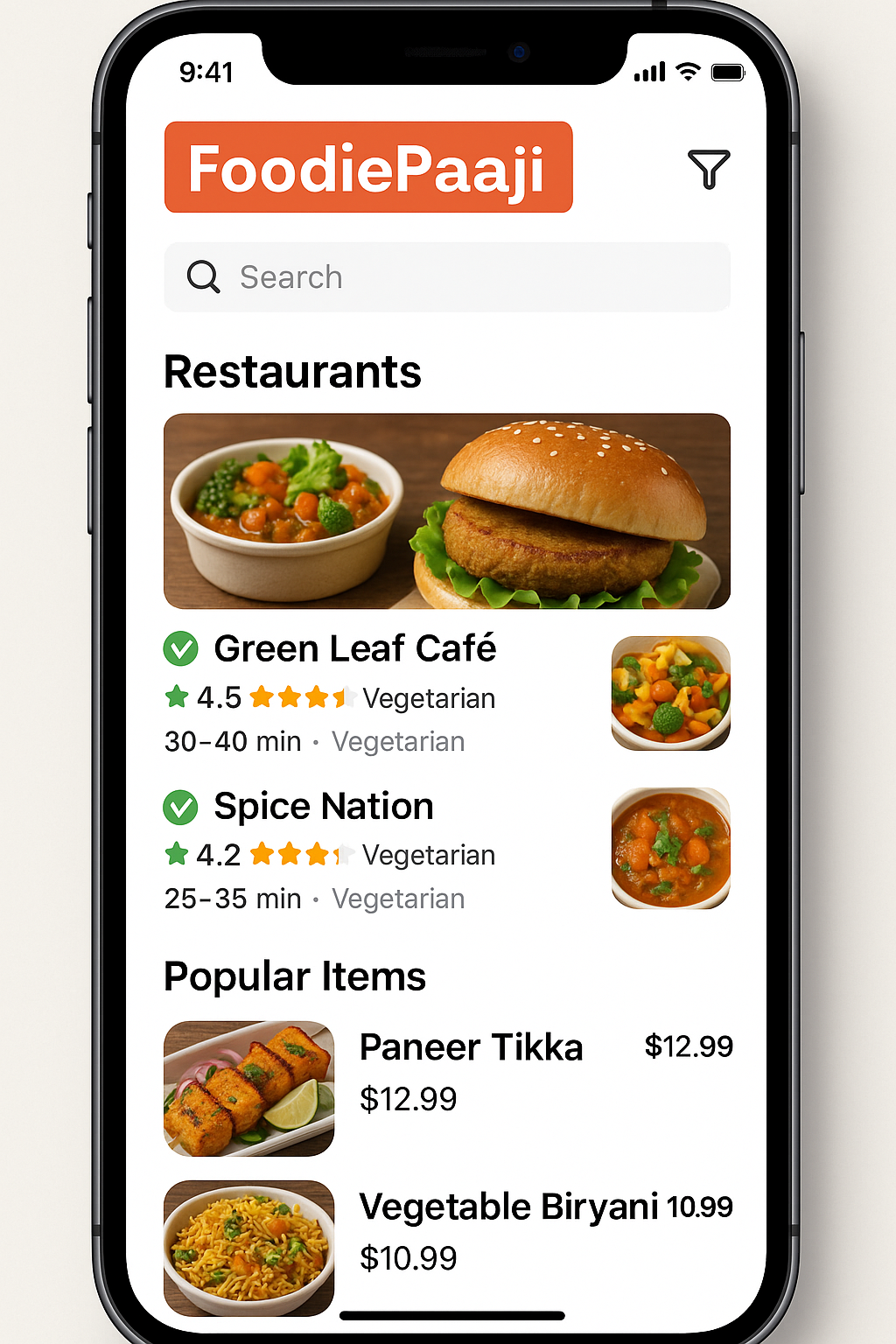This screenshot has height=1344, width=896.
Task: Tap the Search field
Action: pyautogui.click(x=446, y=277)
